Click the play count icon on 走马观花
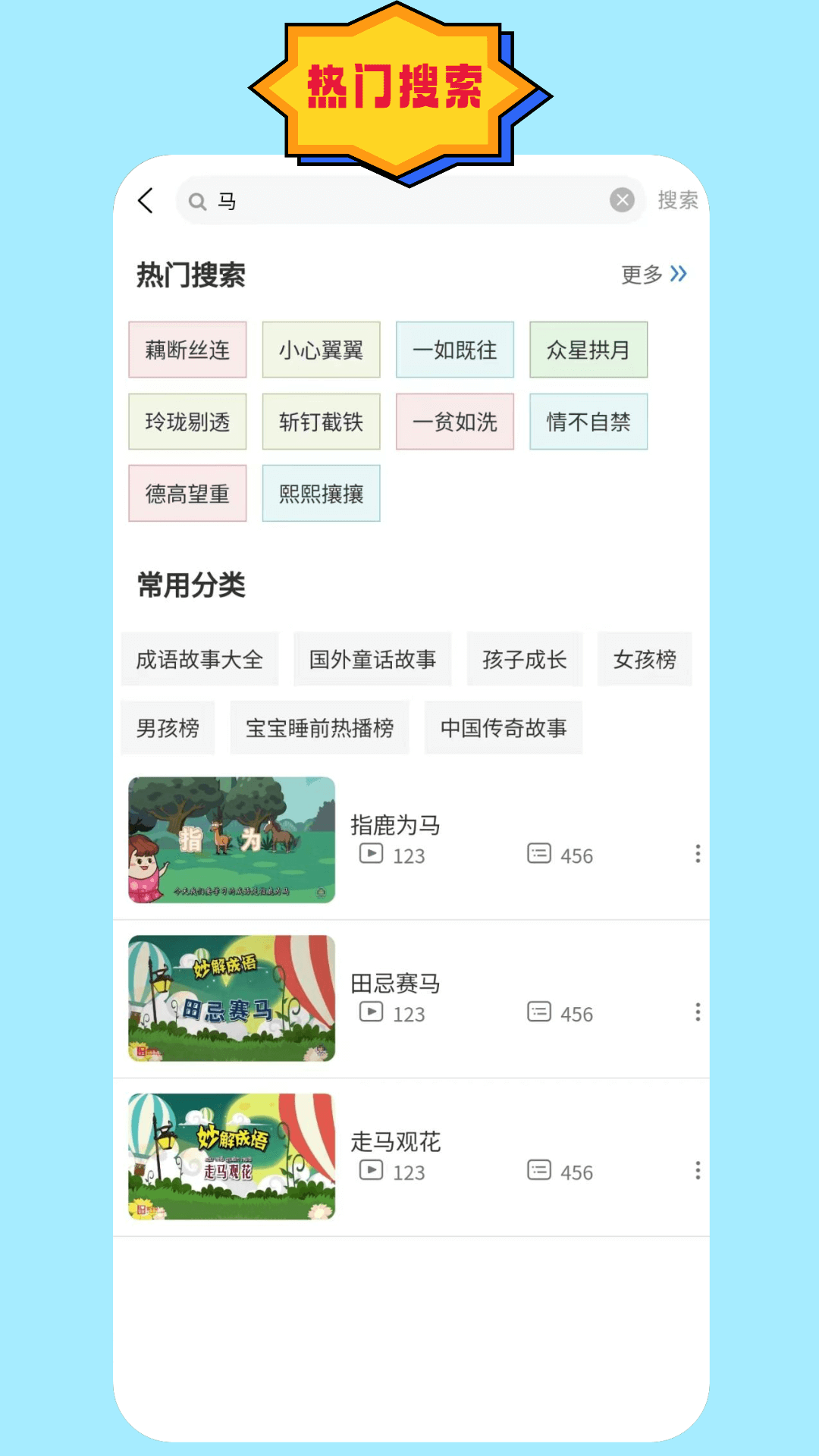Viewport: 819px width, 1456px height. (x=371, y=1171)
